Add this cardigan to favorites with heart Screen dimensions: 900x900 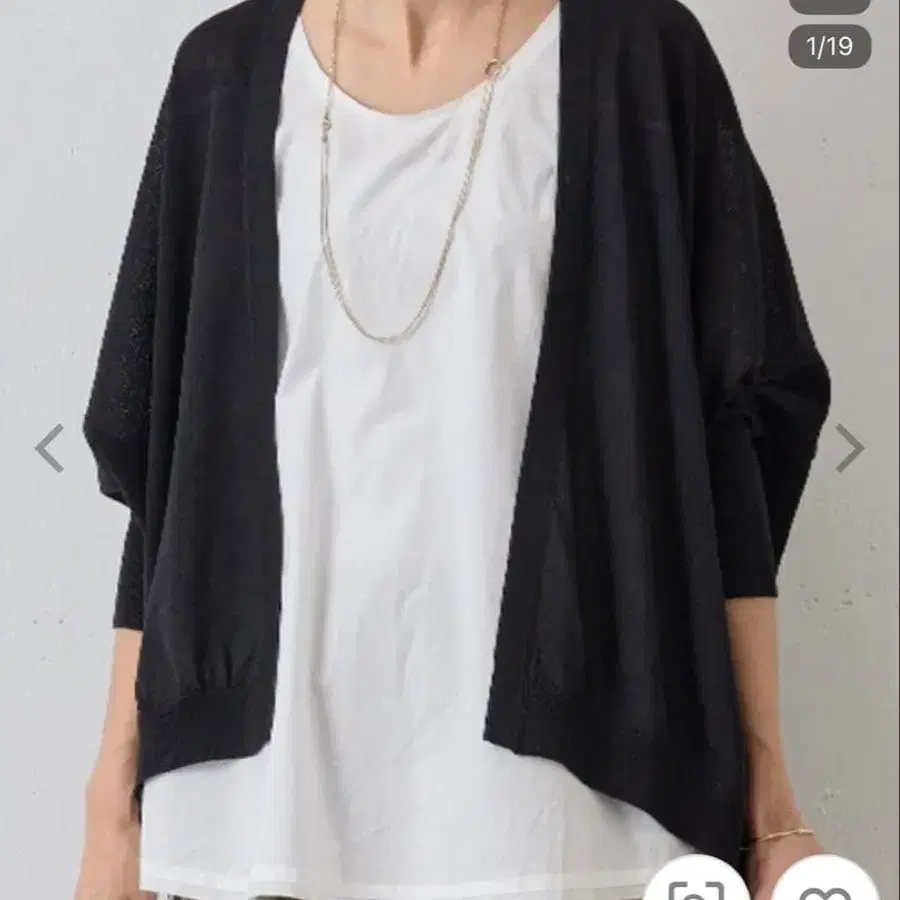pyautogui.click(x=826, y=883)
